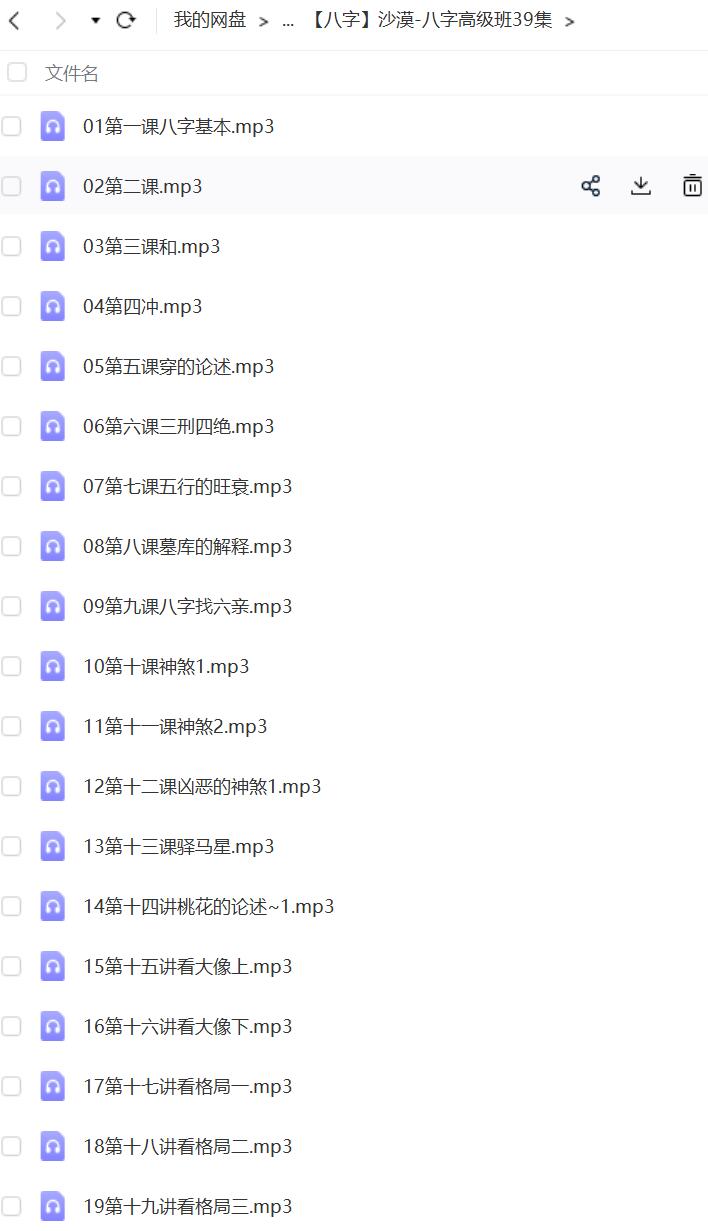Viewport: 708px width, 1231px height.
Task: Open 12第十二课凶恶的神煞1.mp3
Action: tap(202, 786)
